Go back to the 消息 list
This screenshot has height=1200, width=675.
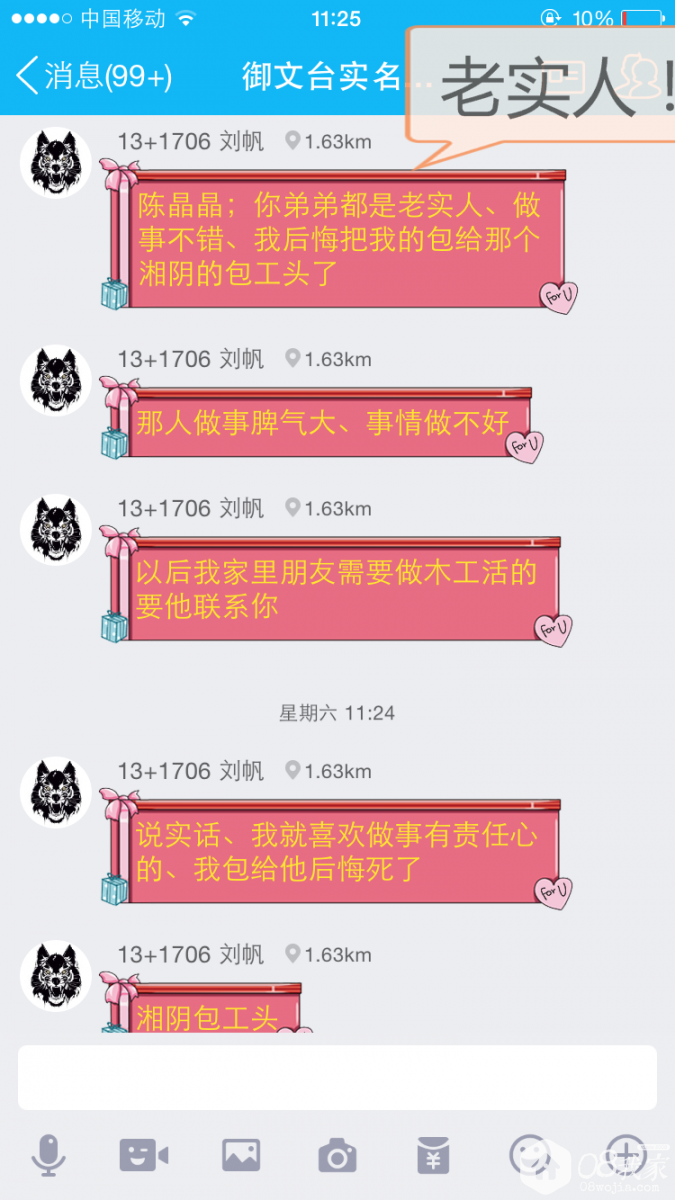[x=90, y=76]
